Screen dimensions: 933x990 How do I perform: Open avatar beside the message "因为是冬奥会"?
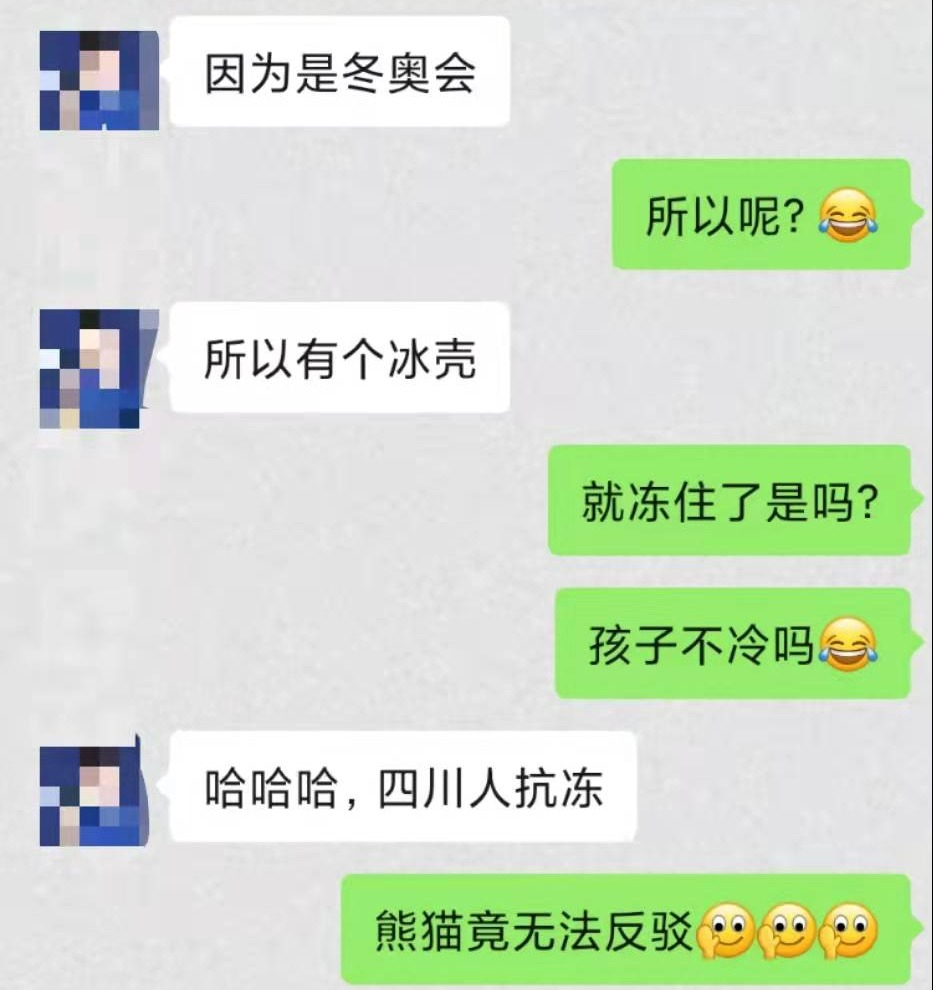point(98,80)
